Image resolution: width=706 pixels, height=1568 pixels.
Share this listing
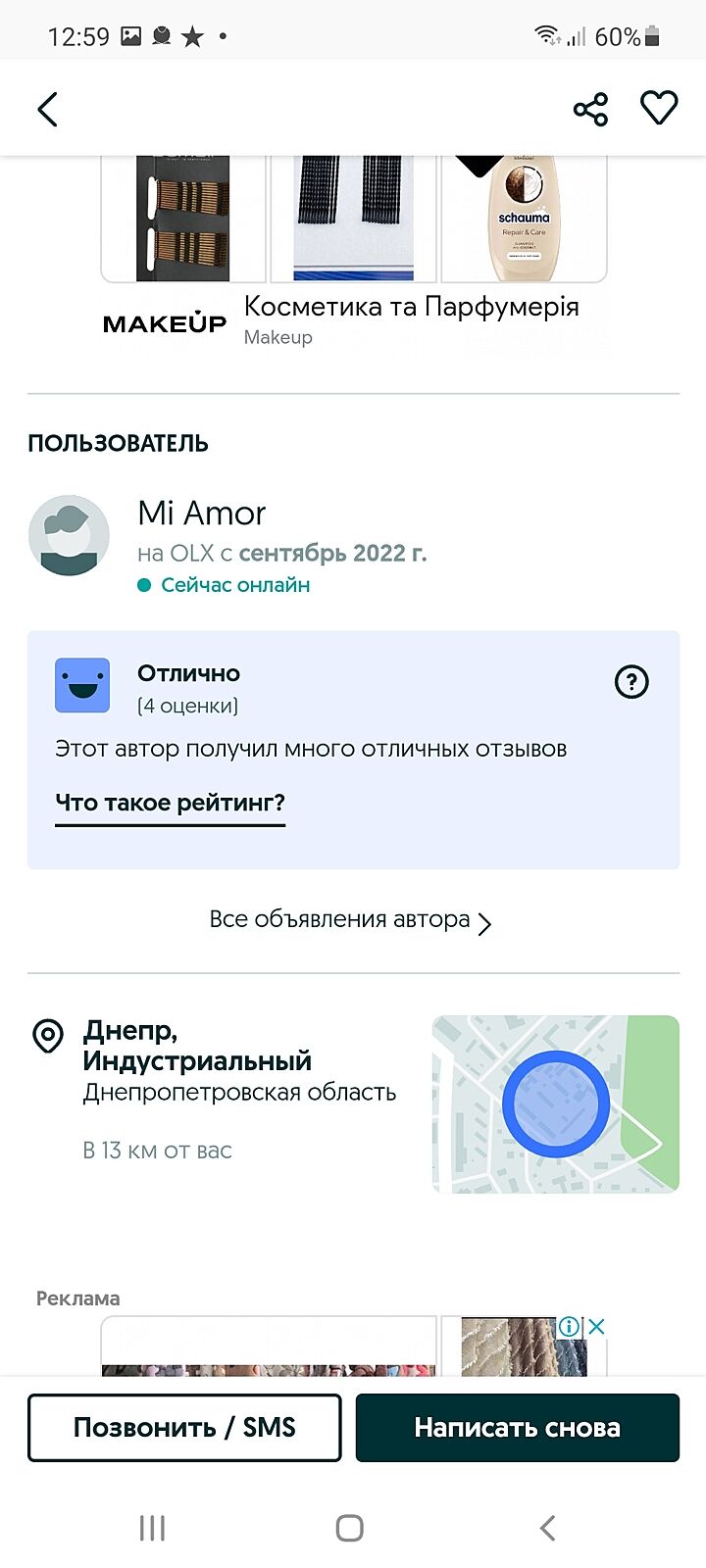coord(590,109)
